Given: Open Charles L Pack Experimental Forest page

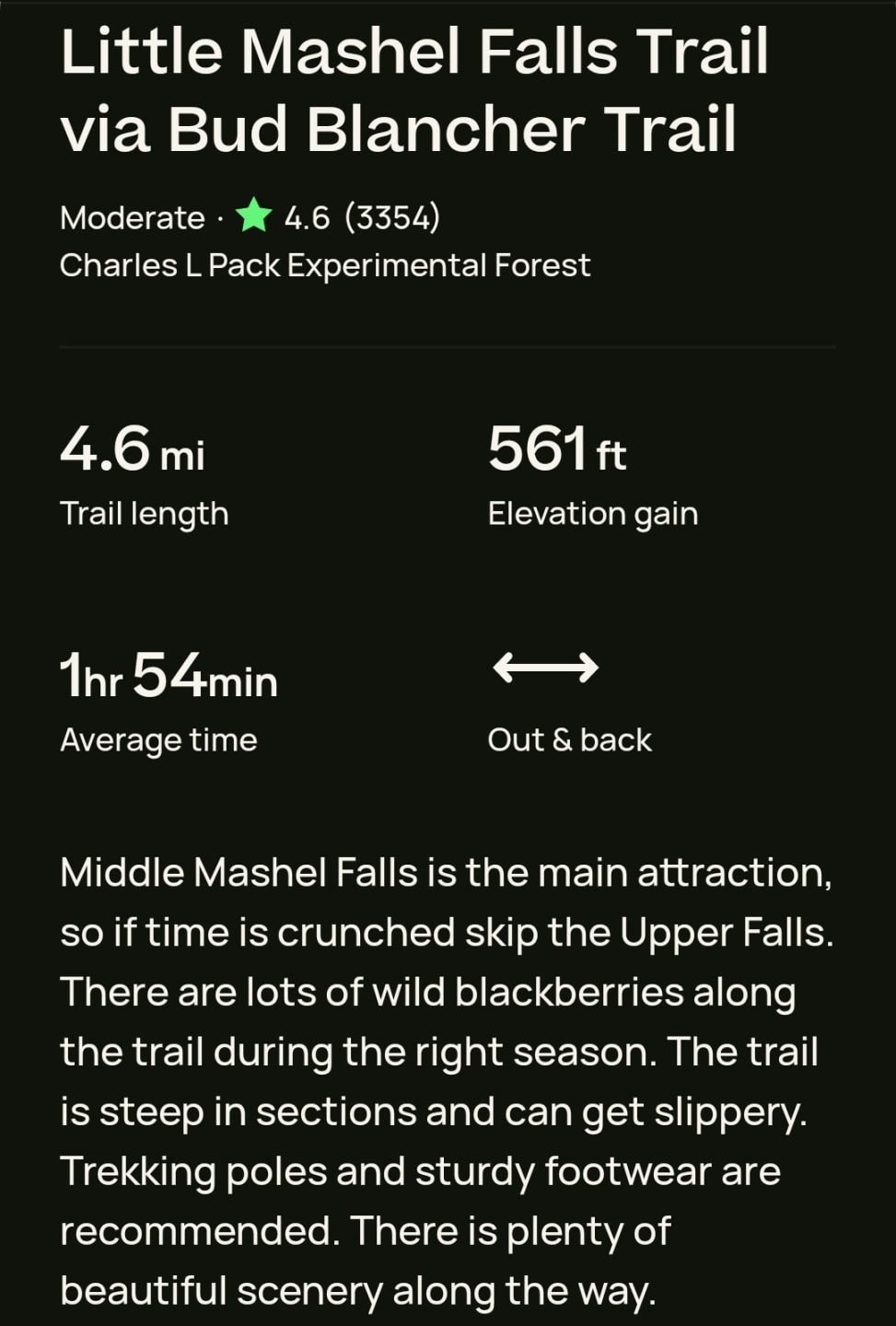Looking at the screenshot, I should [324, 265].
